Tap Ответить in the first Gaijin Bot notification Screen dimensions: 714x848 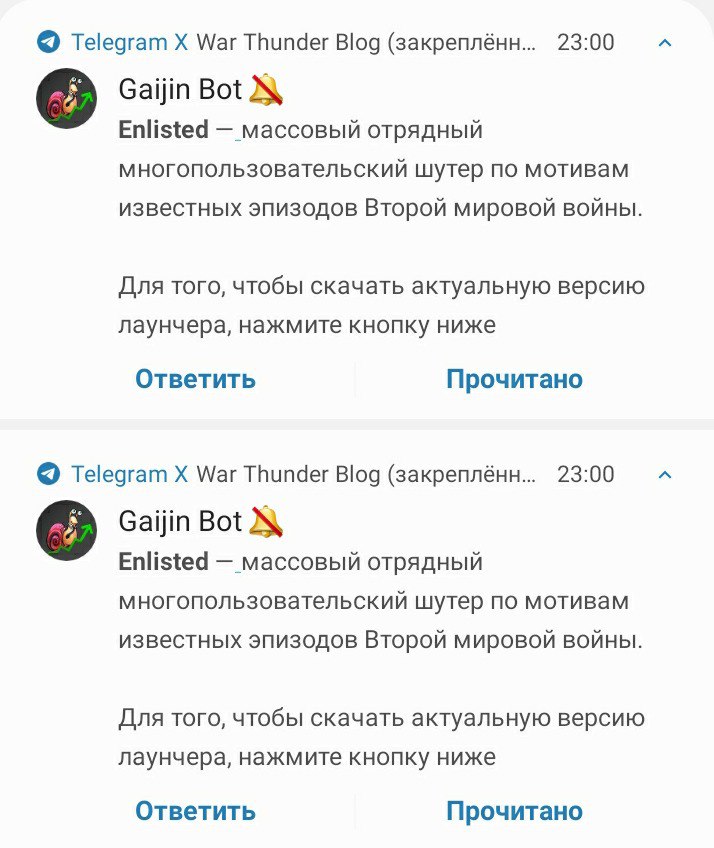(195, 379)
